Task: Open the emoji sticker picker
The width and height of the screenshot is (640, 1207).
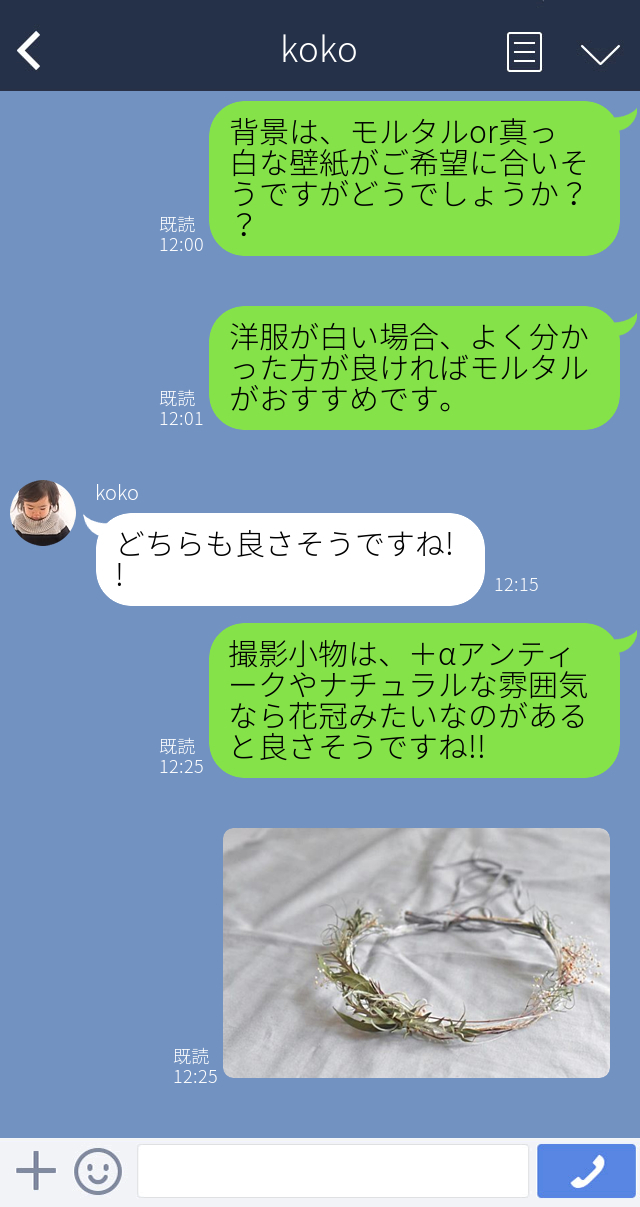Action: [98, 1170]
